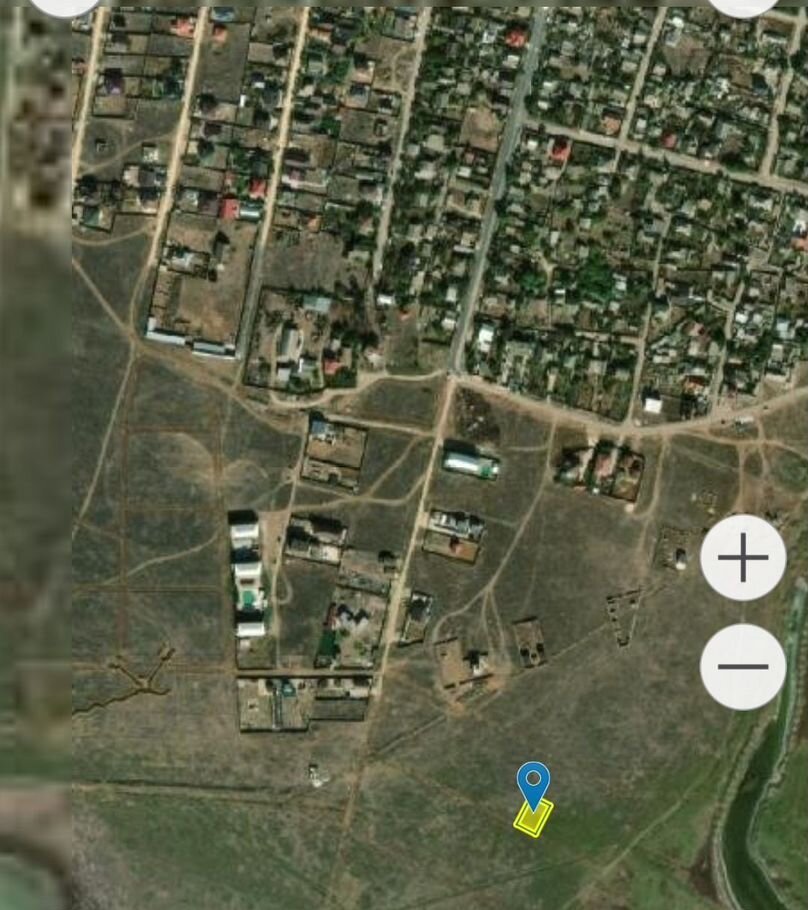Zoom out with the minus button
The height and width of the screenshot is (910, 808).
tap(743, 667)
